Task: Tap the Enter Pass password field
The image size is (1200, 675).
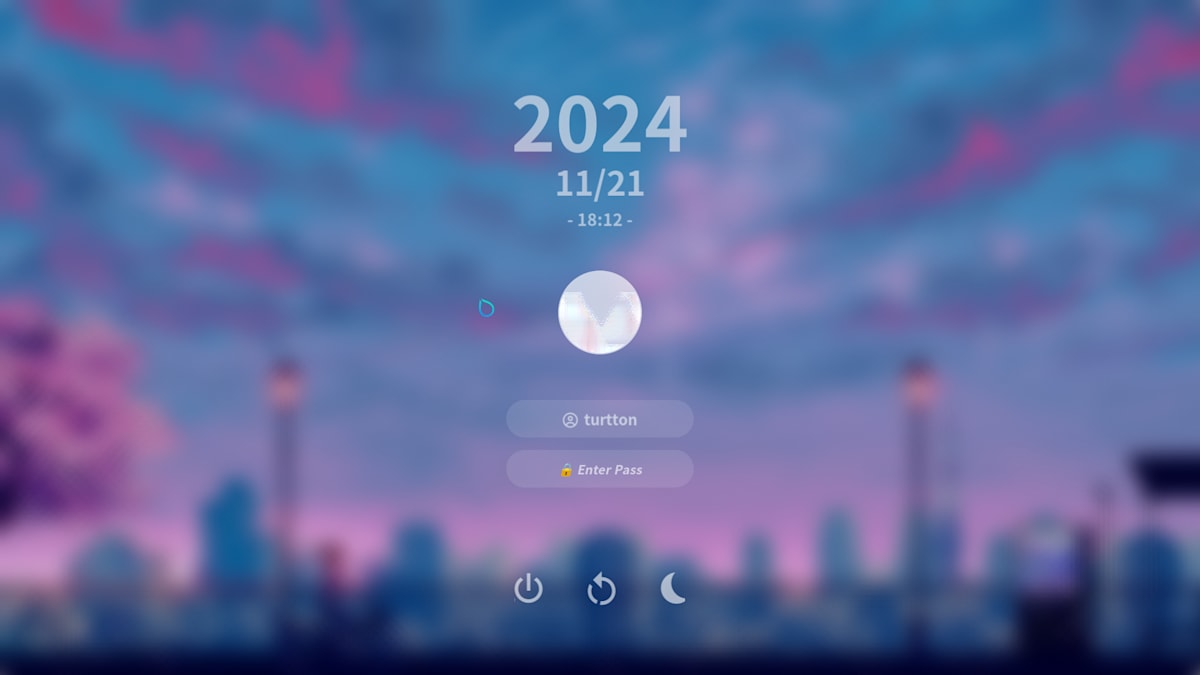Action: click(x=600, y=469)
